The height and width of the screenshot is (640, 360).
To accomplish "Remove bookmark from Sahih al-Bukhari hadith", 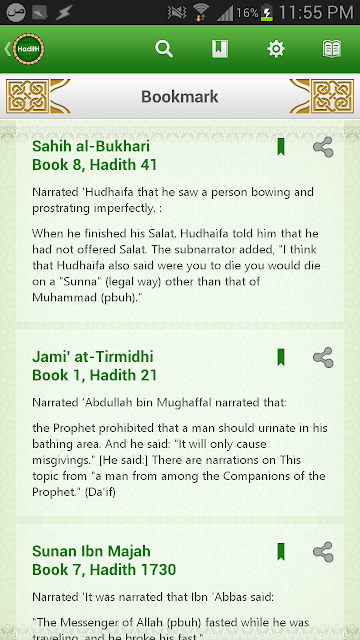I will [x=281, y=147].
